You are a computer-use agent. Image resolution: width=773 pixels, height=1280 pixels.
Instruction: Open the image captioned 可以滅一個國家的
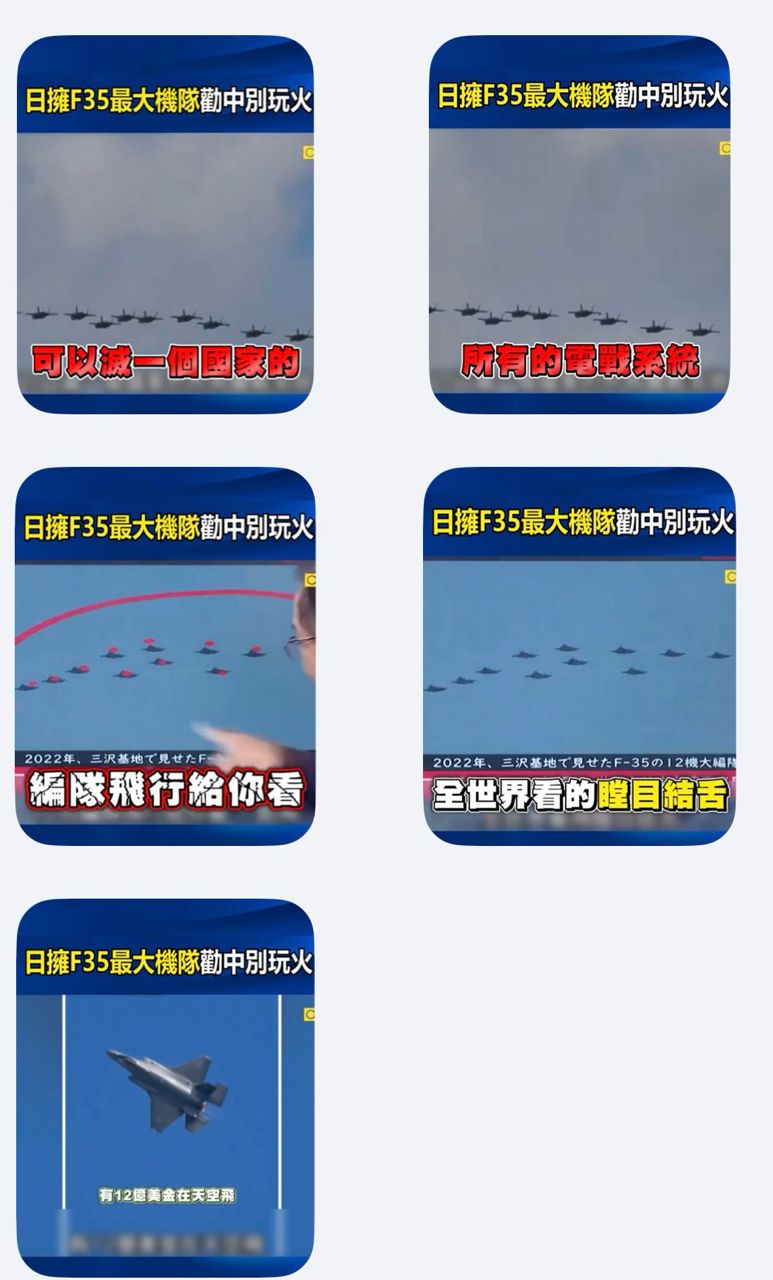[165, 225]
